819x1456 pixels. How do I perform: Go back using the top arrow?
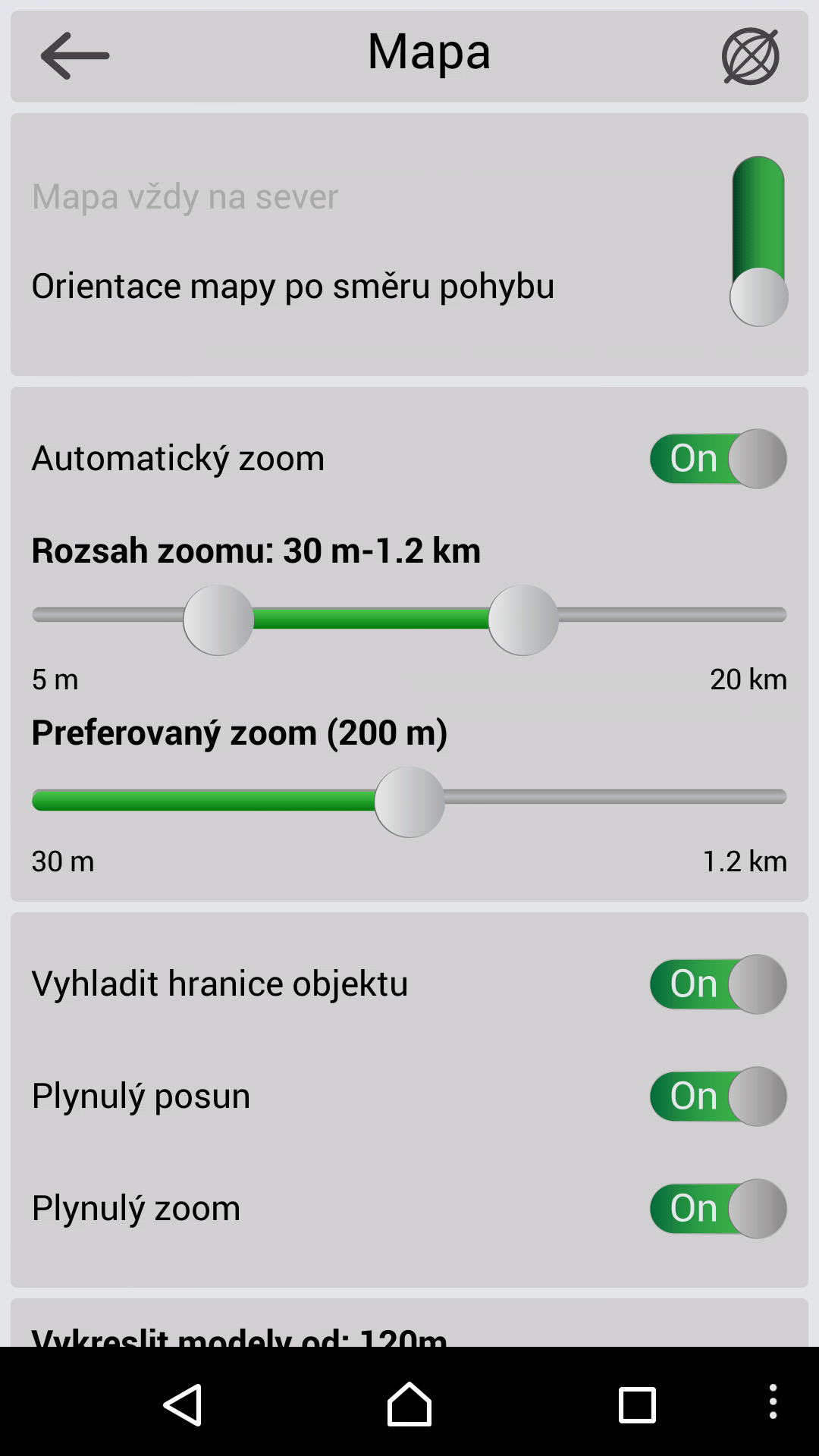click(74, 56)
